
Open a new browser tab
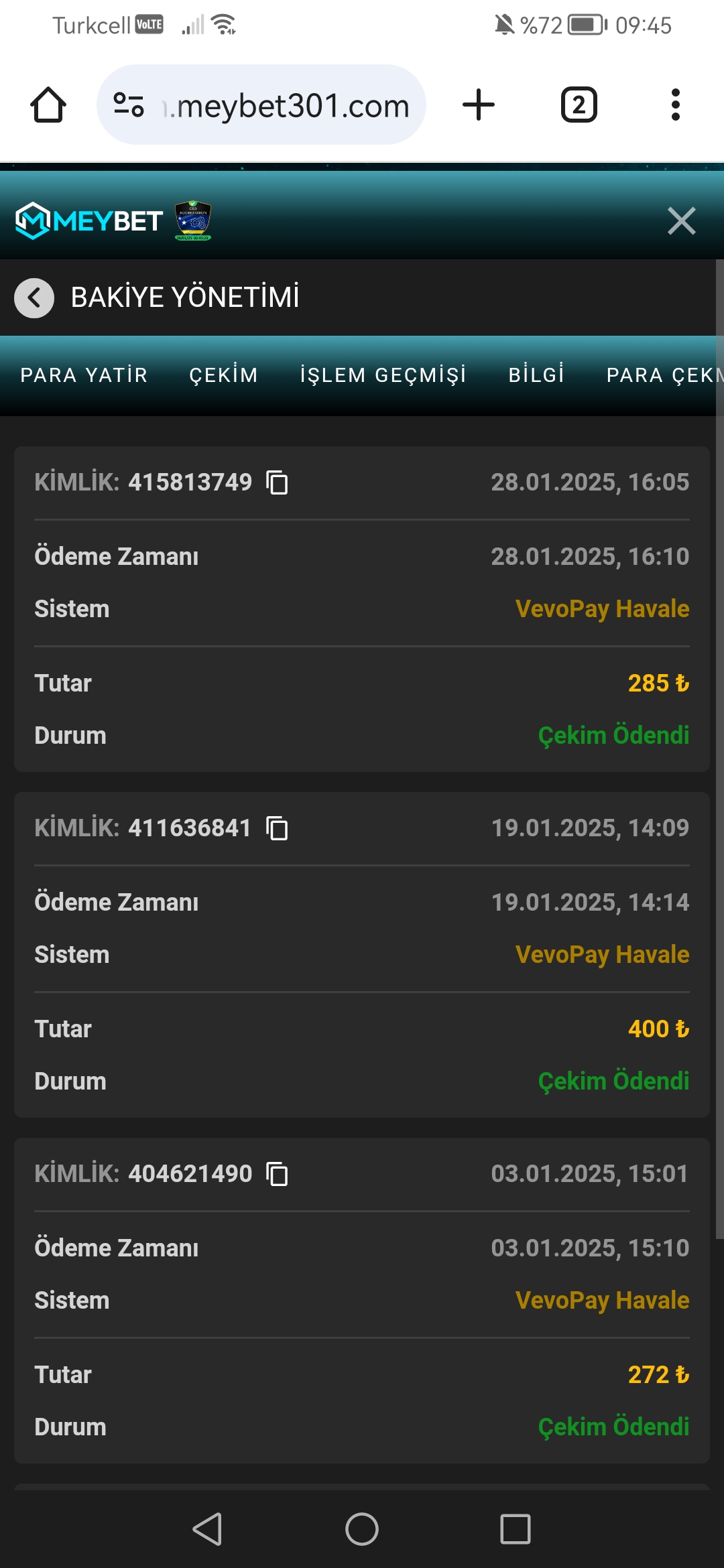[x=479, y=105]
